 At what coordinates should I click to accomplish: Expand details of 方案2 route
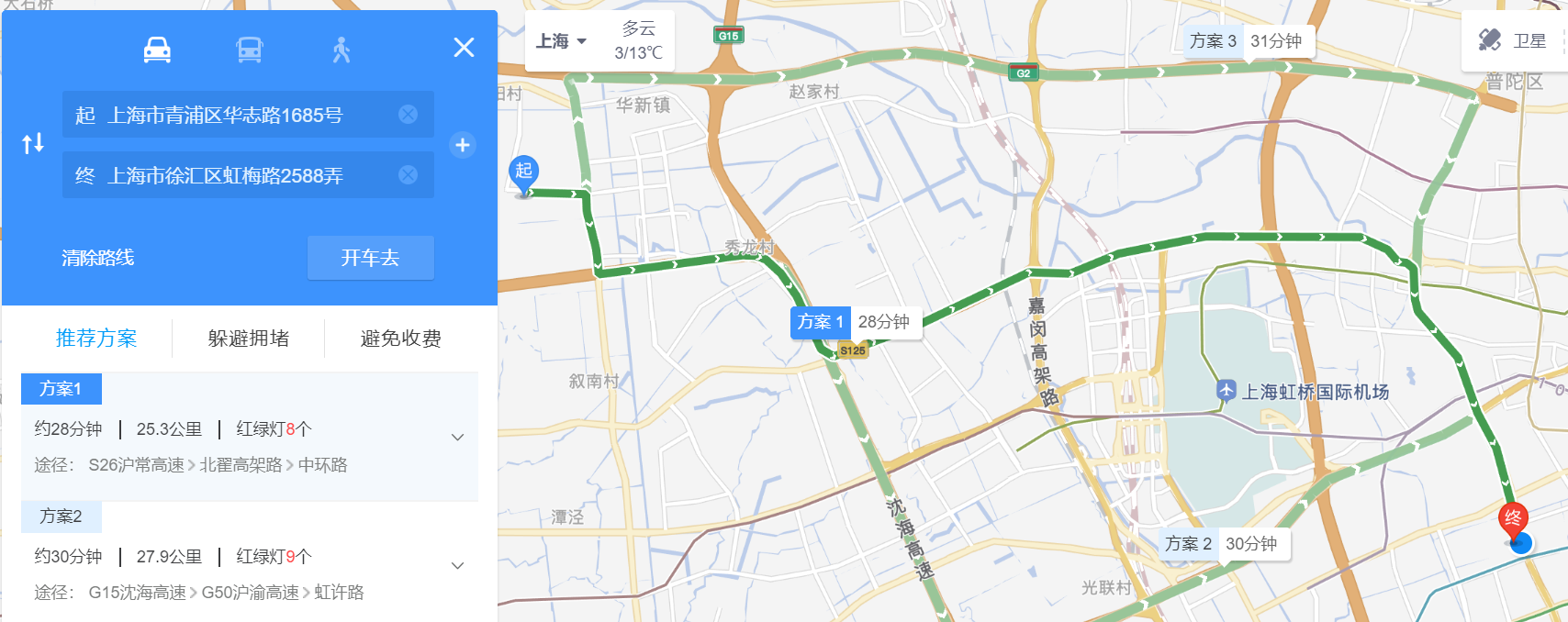457,566
